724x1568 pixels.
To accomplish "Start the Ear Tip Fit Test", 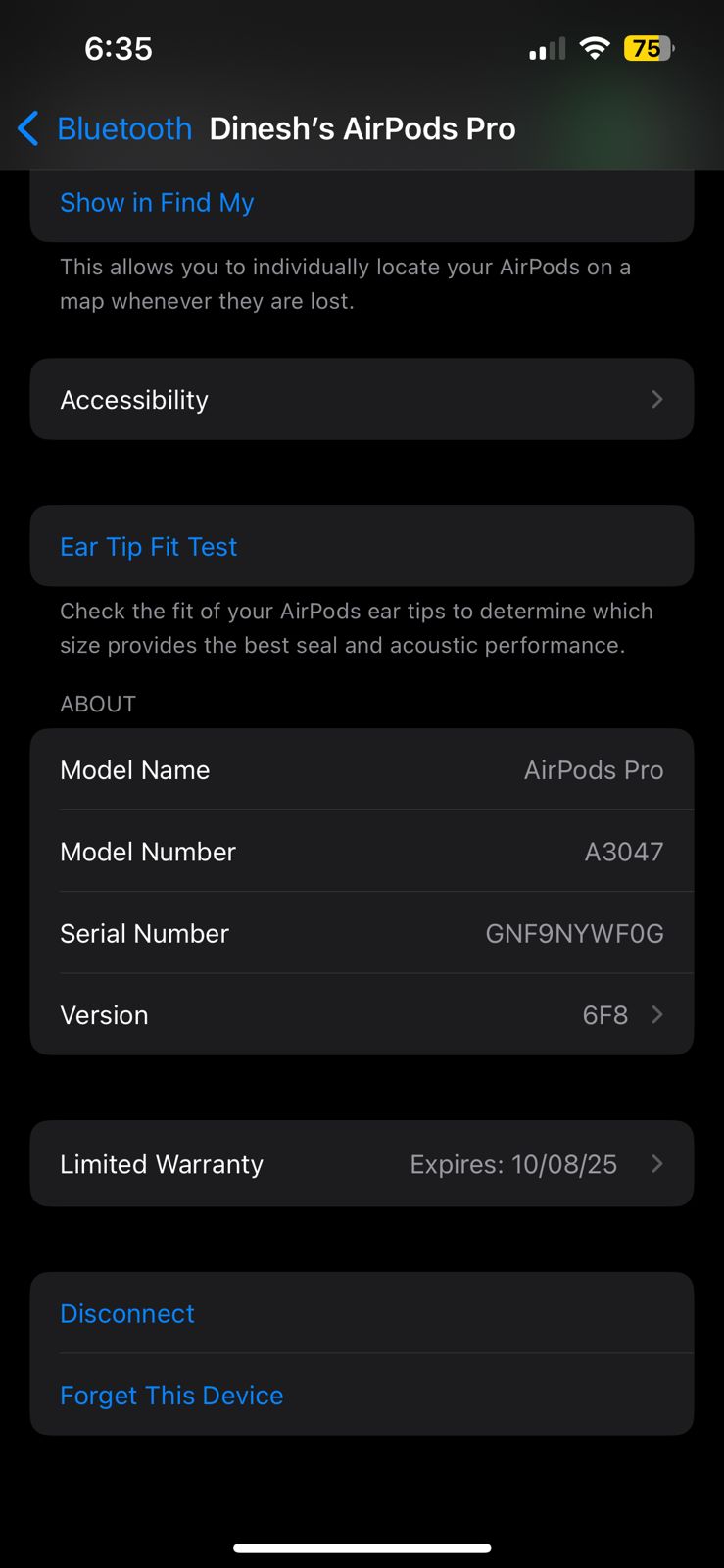I will pyautogui.click(x=149, y=547).
